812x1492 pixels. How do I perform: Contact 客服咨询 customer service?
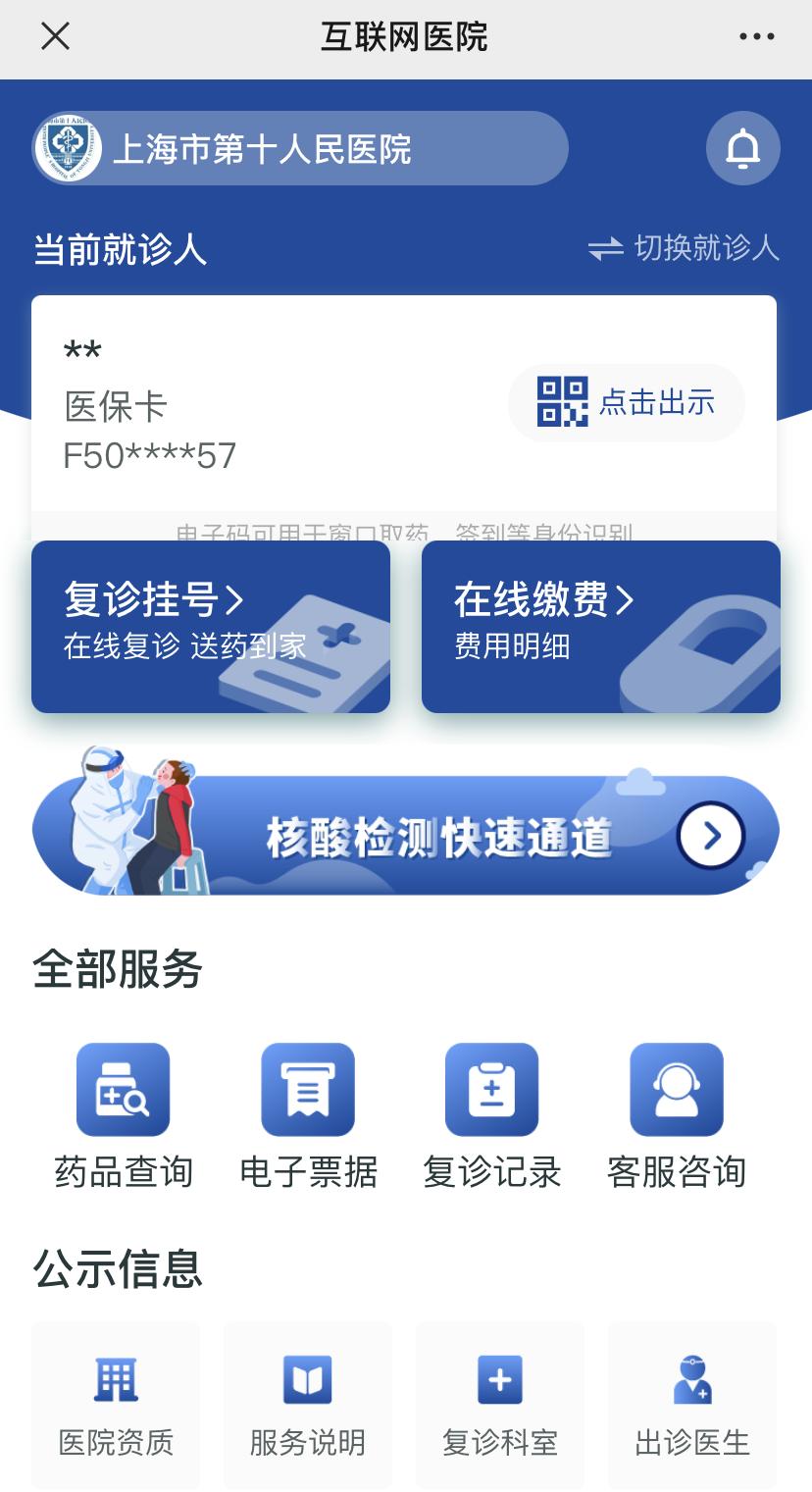677,1115
